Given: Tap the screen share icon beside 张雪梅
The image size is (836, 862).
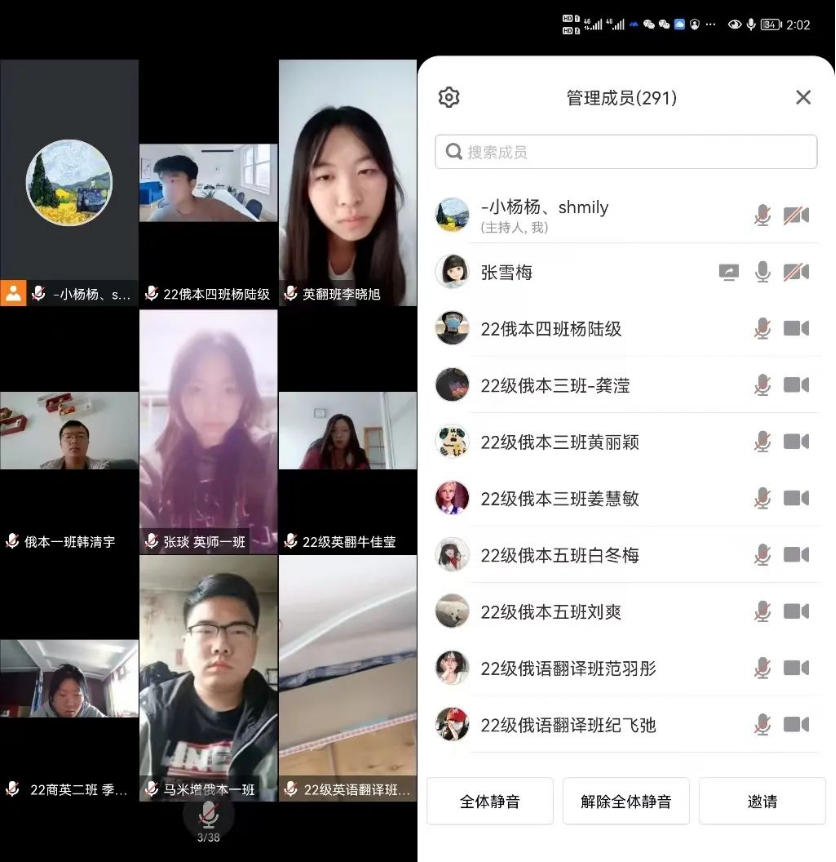Looking at the screenshot, I should pos(729,272).
